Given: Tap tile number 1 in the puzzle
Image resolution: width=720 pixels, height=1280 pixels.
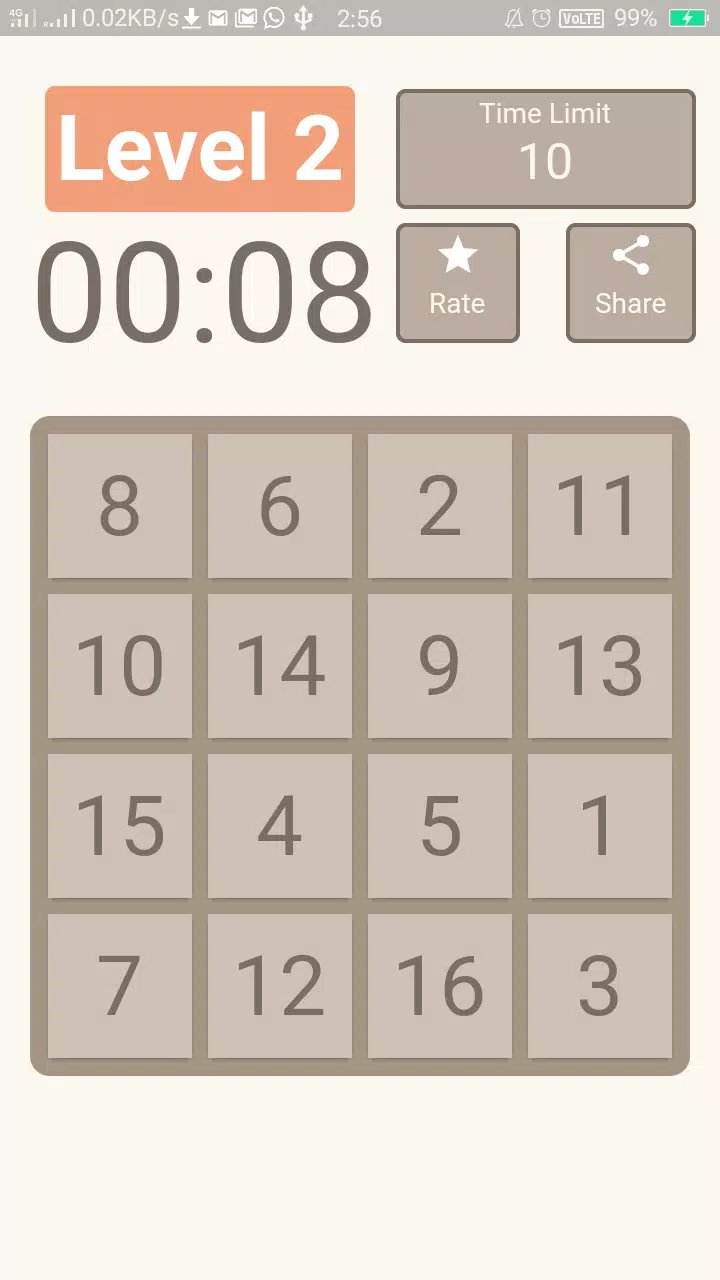Looking at the screenshot, I should [600, 825].
